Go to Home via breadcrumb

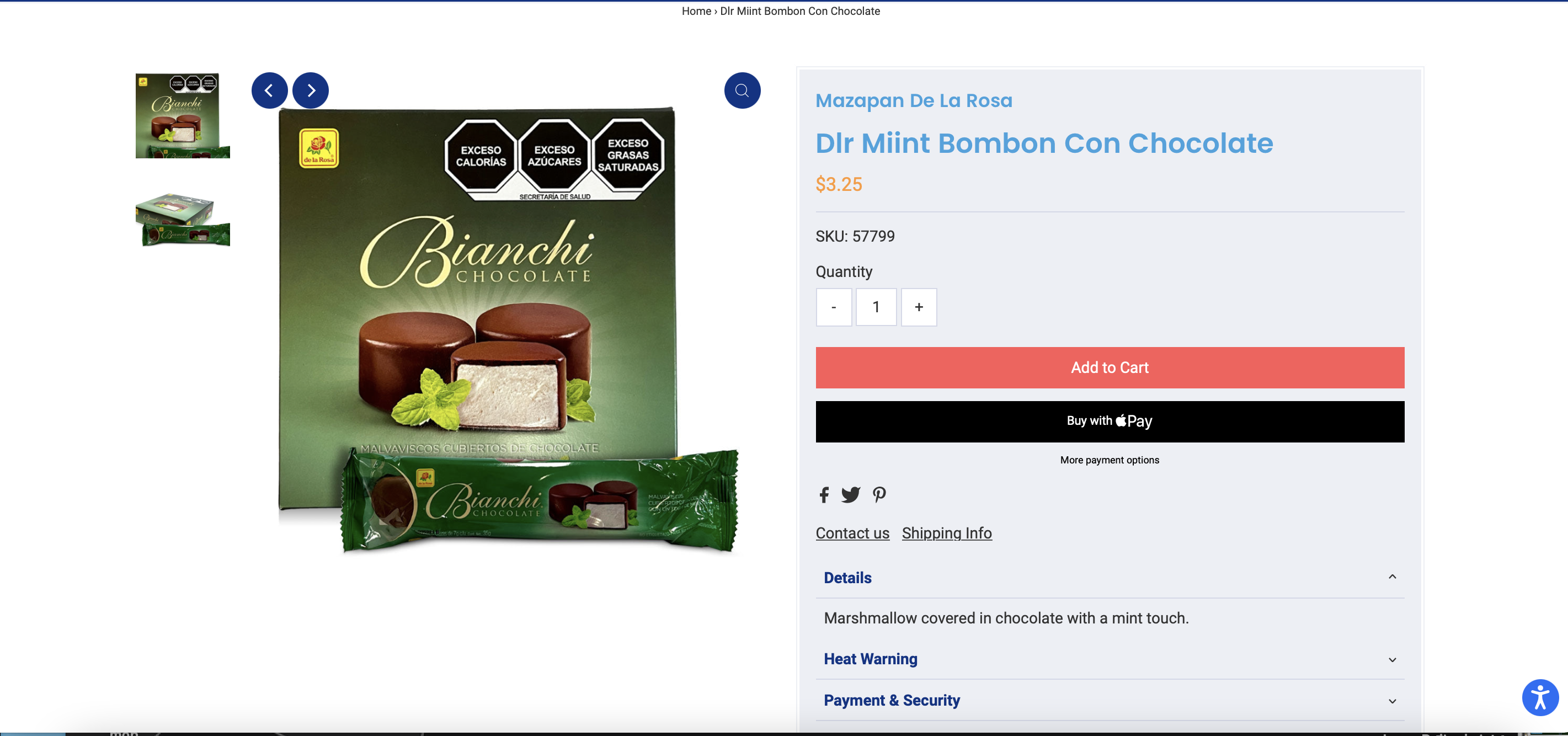coord(696,11)
